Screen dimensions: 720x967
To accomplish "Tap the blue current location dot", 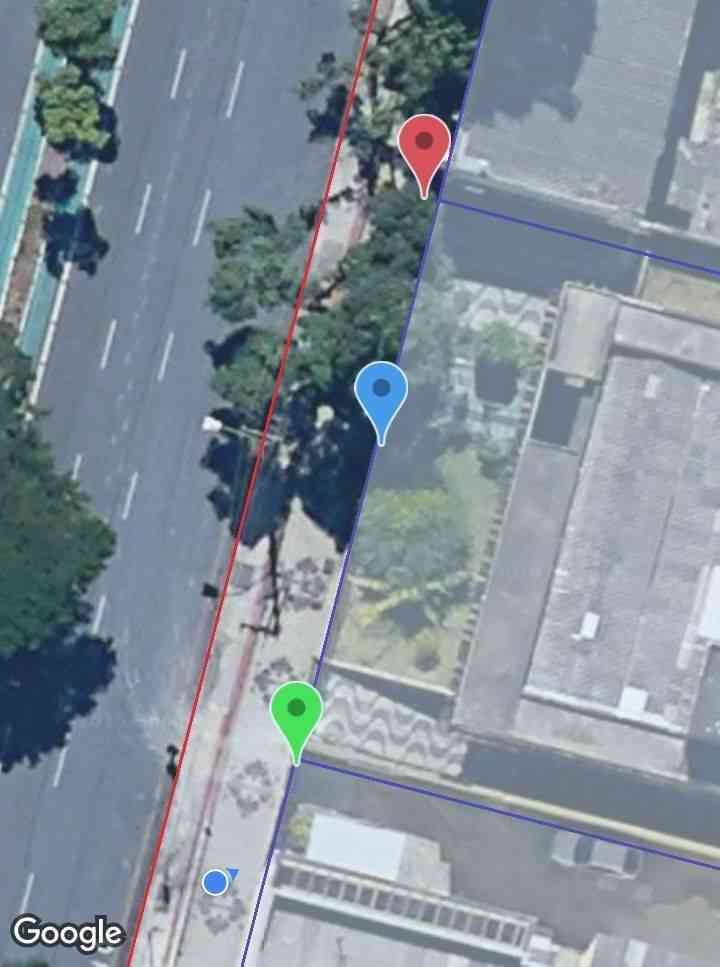I will 215,882.
